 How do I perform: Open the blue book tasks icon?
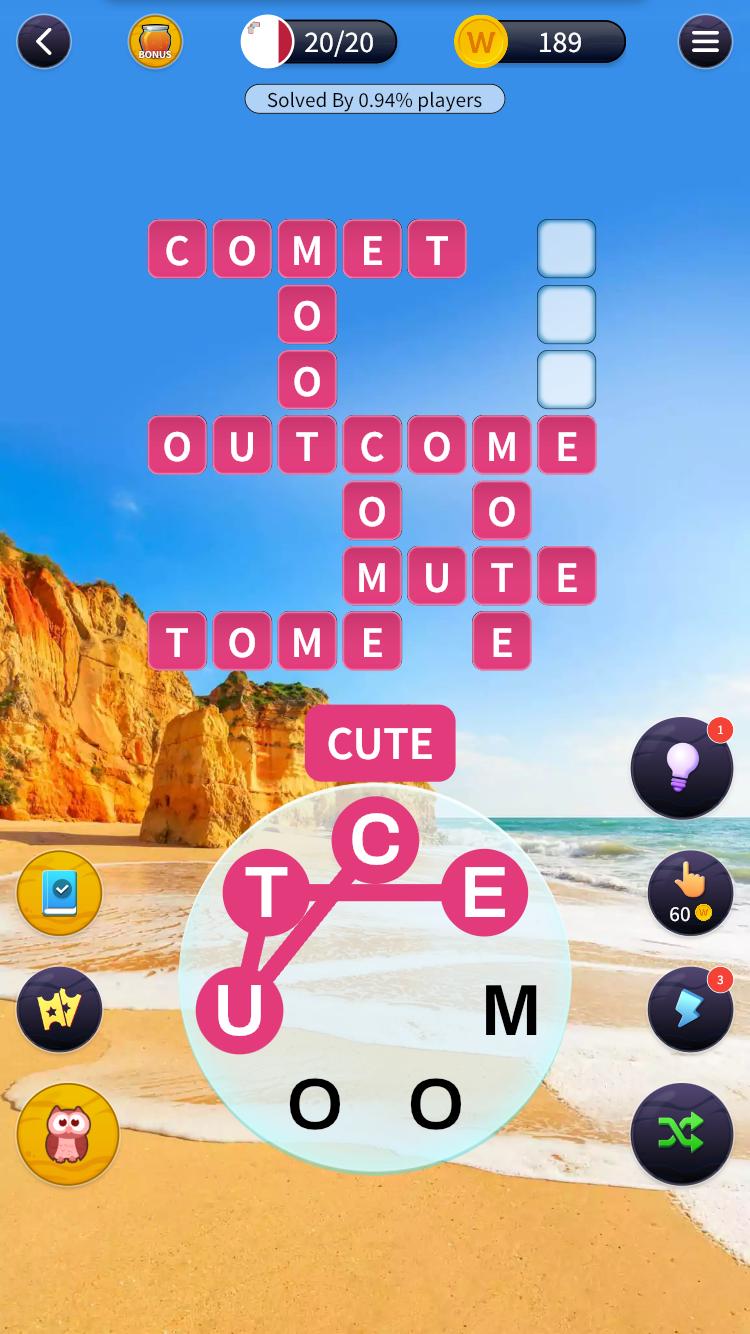(x=60, y=893)
